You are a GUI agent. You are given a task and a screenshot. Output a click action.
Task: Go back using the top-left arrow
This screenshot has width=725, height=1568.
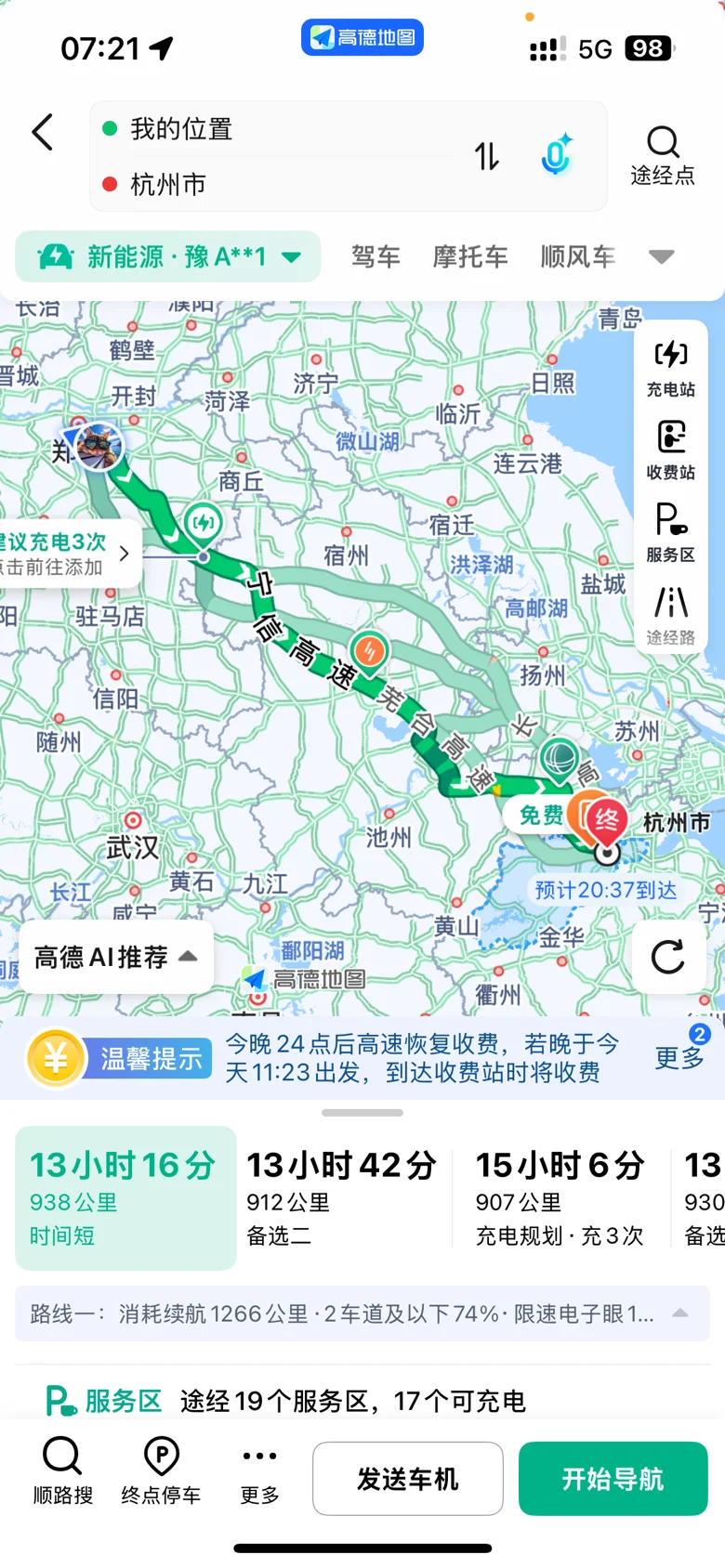click(x=43, y=133)
